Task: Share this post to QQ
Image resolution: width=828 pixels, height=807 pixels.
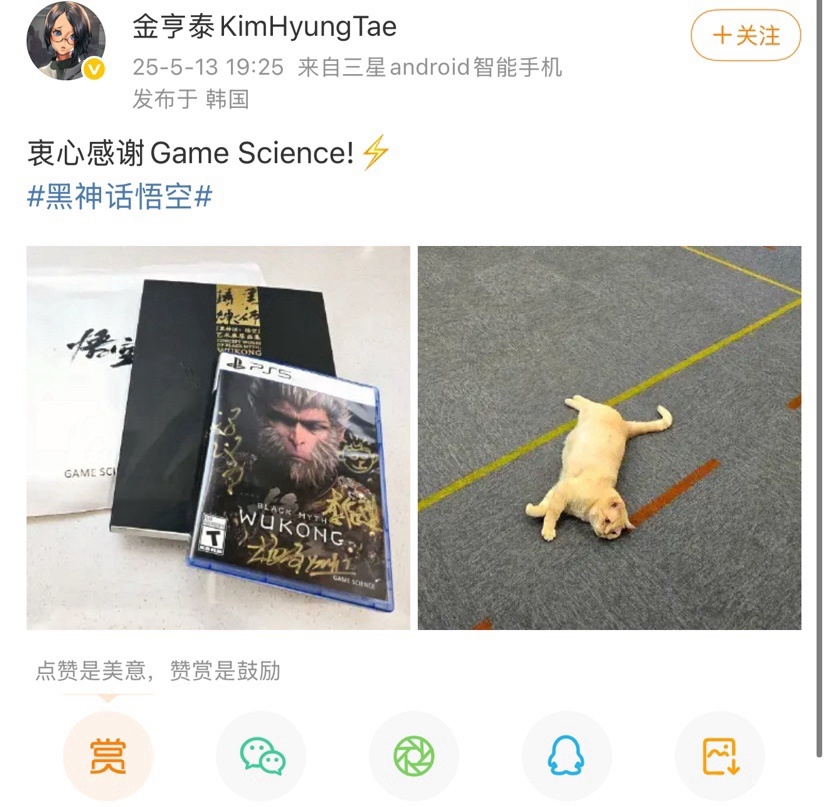Action: (567, 756)
